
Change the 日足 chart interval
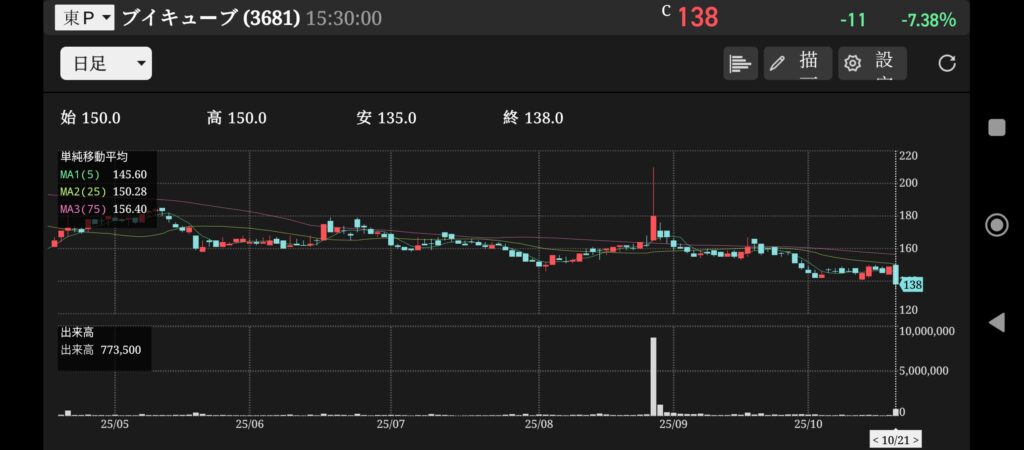coord(105,64)
